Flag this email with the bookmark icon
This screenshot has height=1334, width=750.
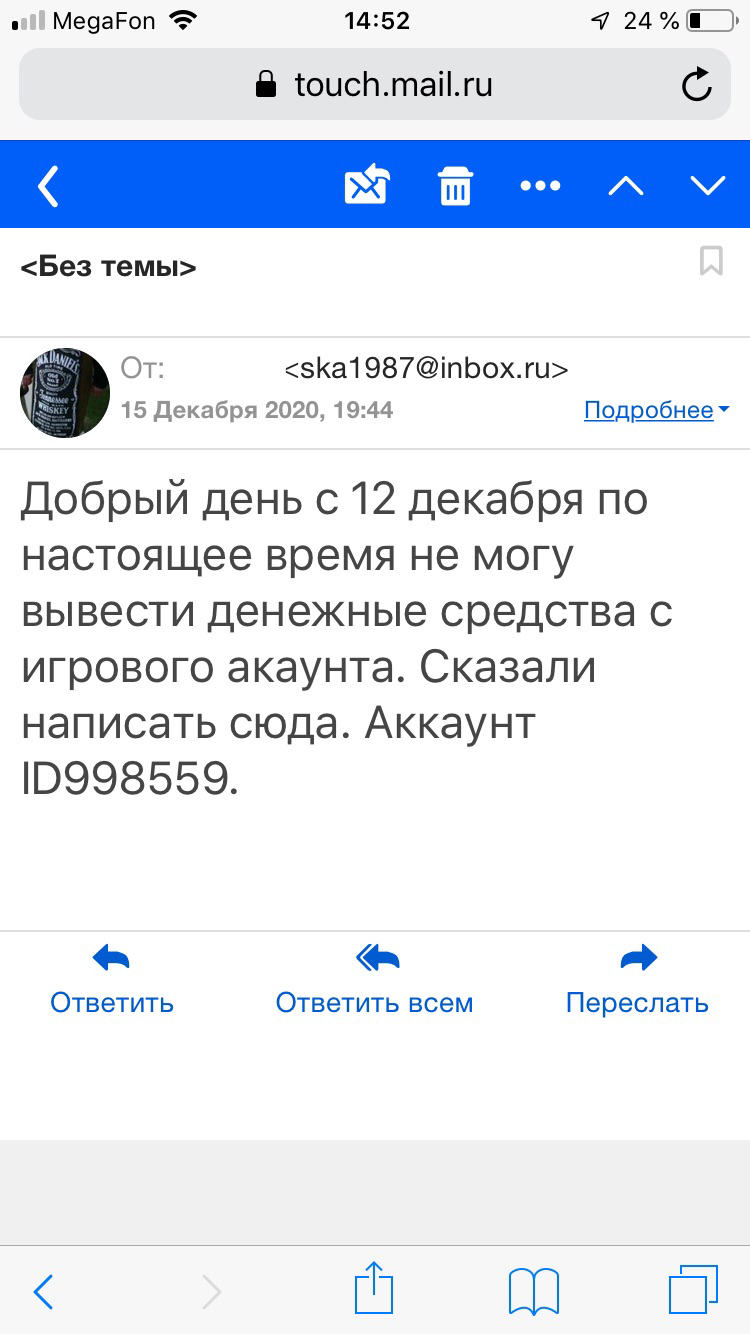click(x=711, y=261)
